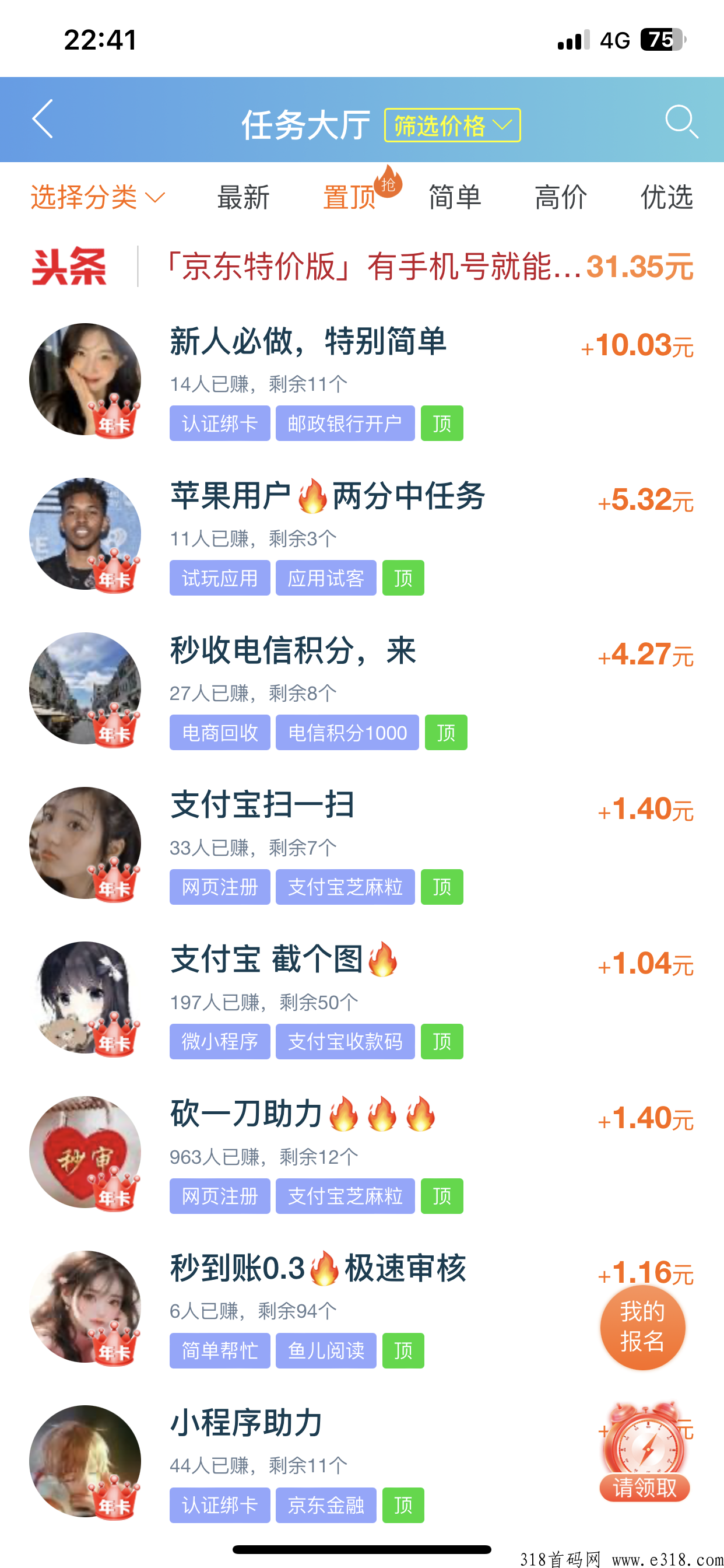Open the 支付宝扫一扫 task
Screen dimensions: 724x1568
[262, 806]
